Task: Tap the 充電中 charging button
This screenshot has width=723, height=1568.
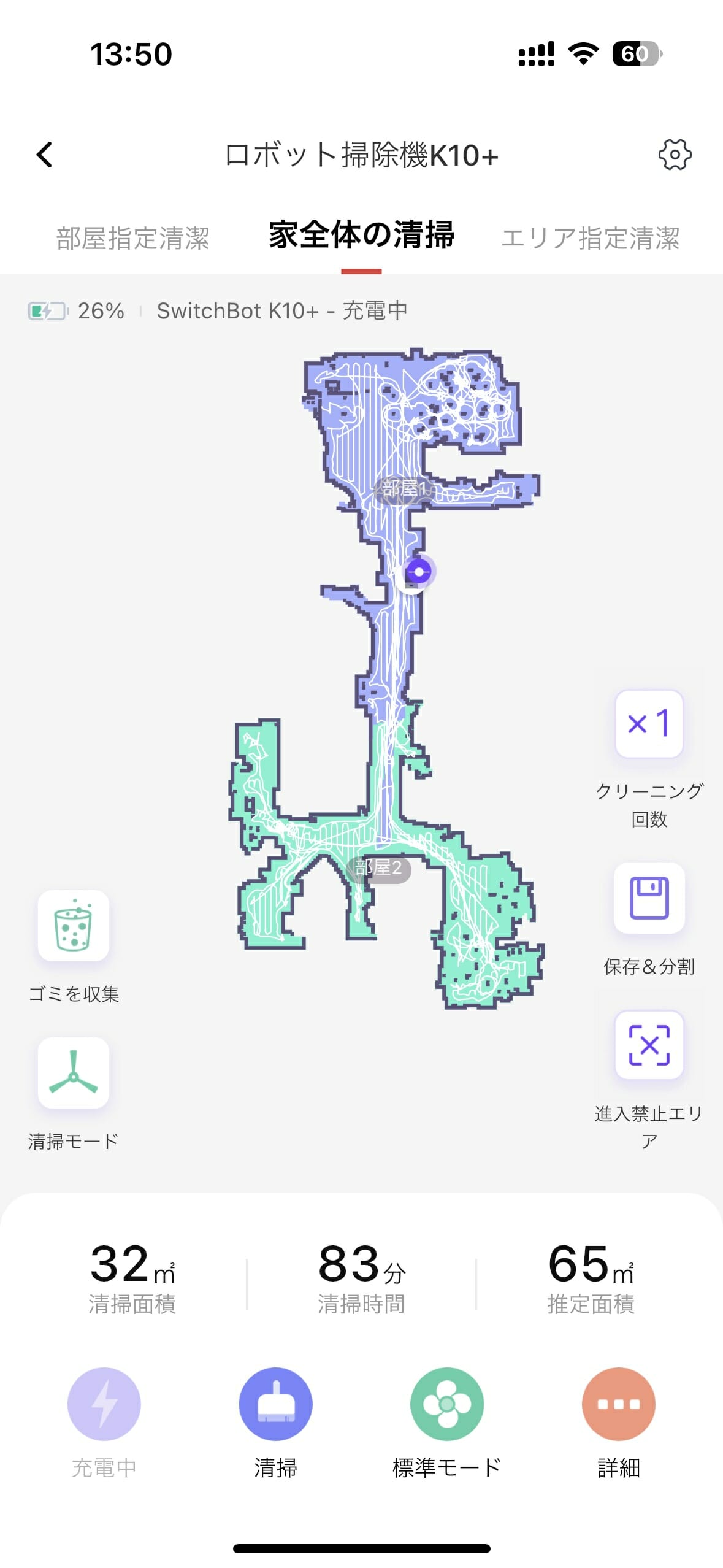Action: pyautogui.click(x=104, y=1404)
